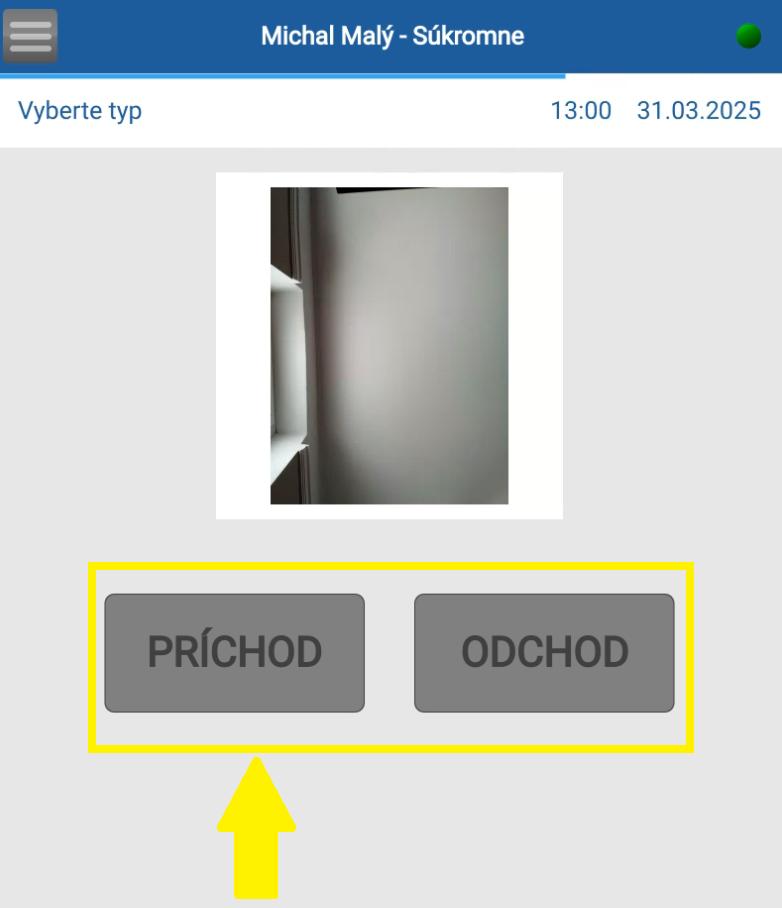Open the hamburger menu
This screenshot has height=908, width=782.
pos(31,35)
